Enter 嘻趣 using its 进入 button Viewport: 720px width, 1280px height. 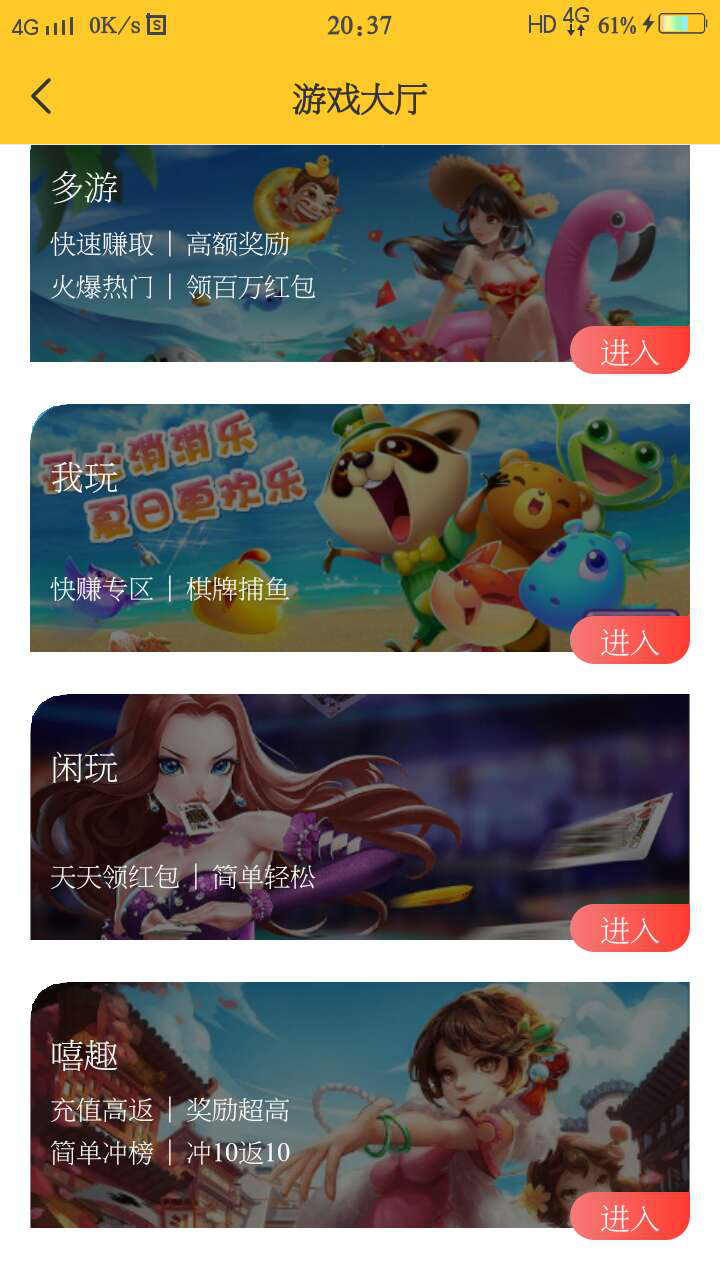click(x=629, y=1217)
